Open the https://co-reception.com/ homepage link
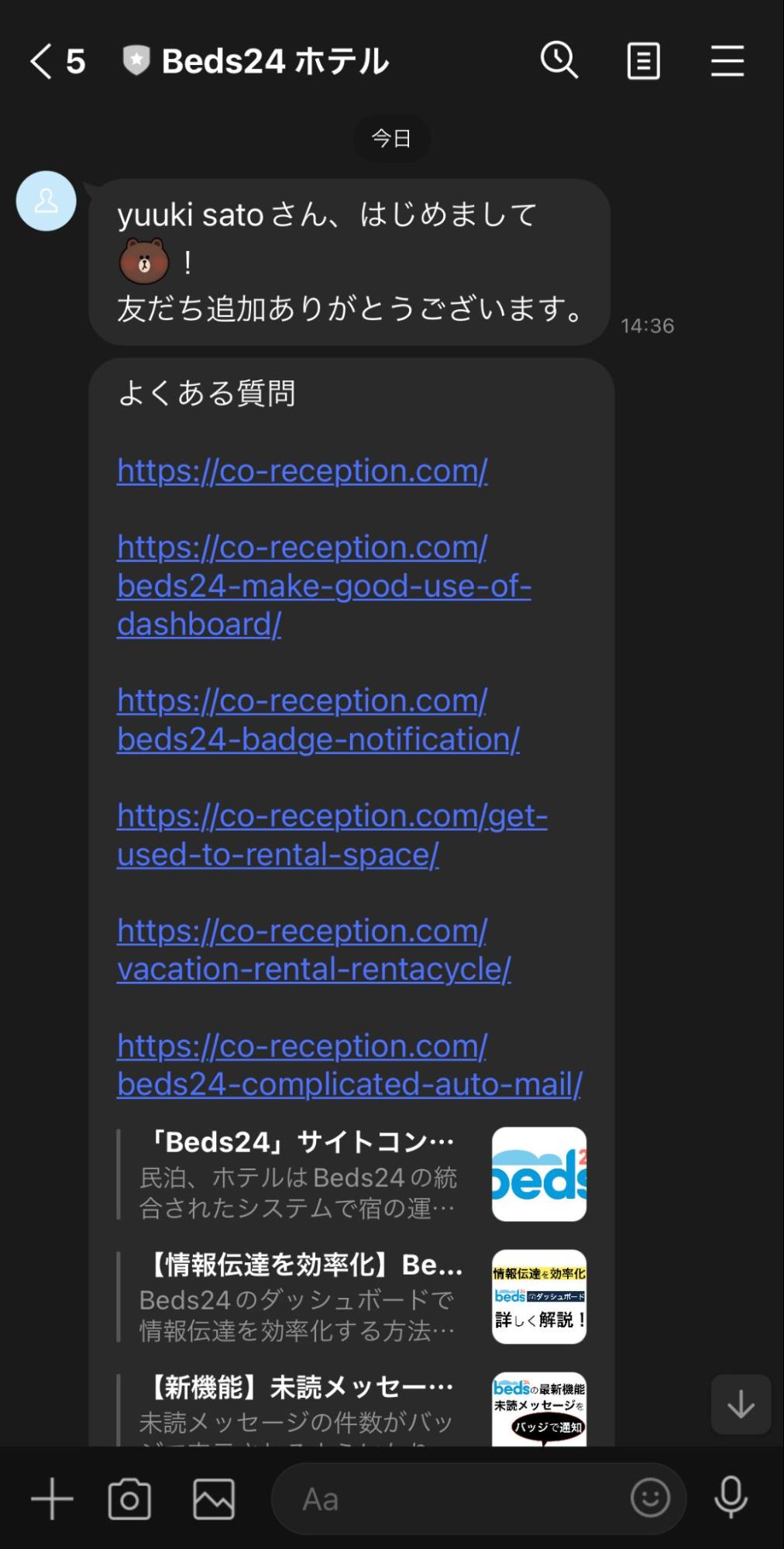This screenshot has height=1549, width=784. tap(302, 471)
